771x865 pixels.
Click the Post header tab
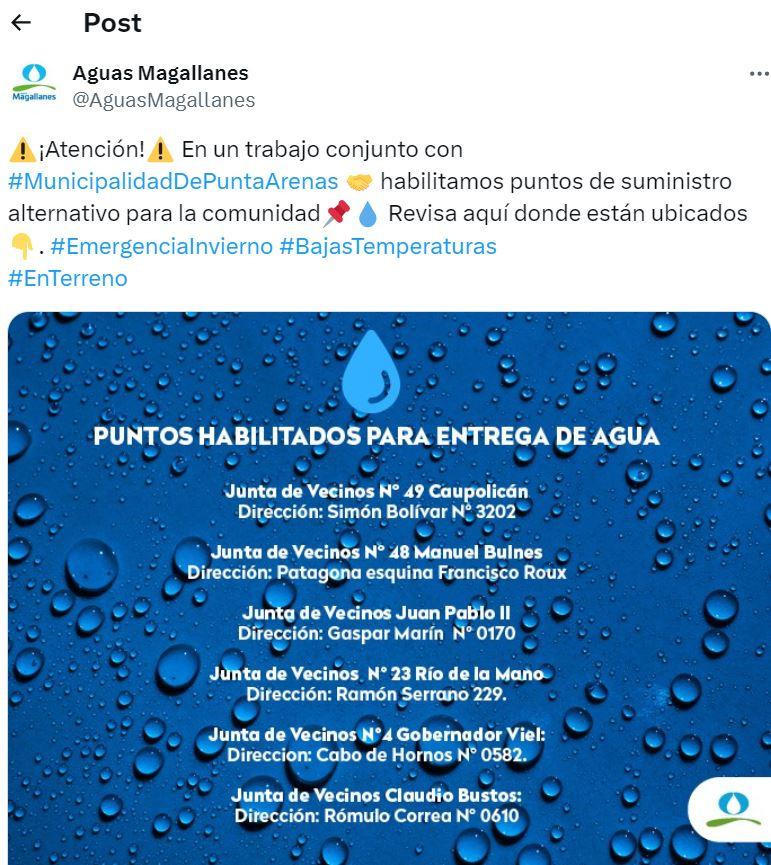(113, 22)
